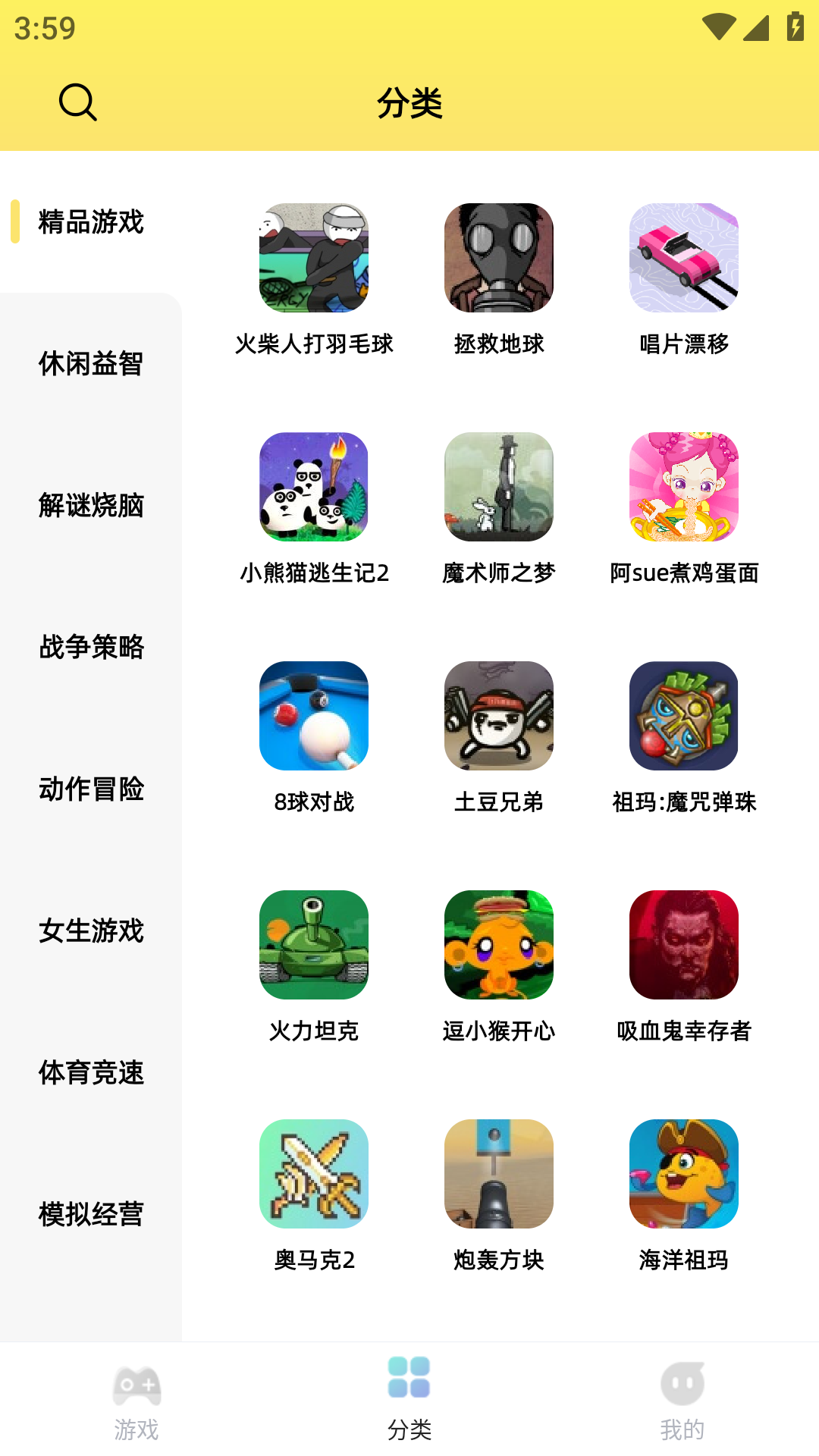819x1456 pixels.
Task: Launch 祖玛:魔咒弹珠 game
Action: (684, 717)
